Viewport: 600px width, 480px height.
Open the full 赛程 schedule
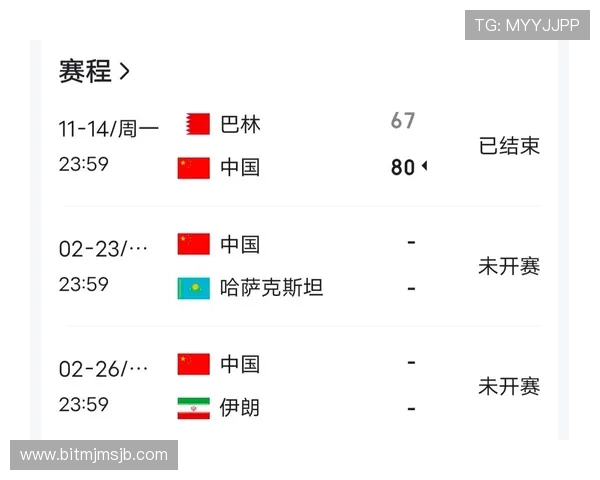point(95,72)
